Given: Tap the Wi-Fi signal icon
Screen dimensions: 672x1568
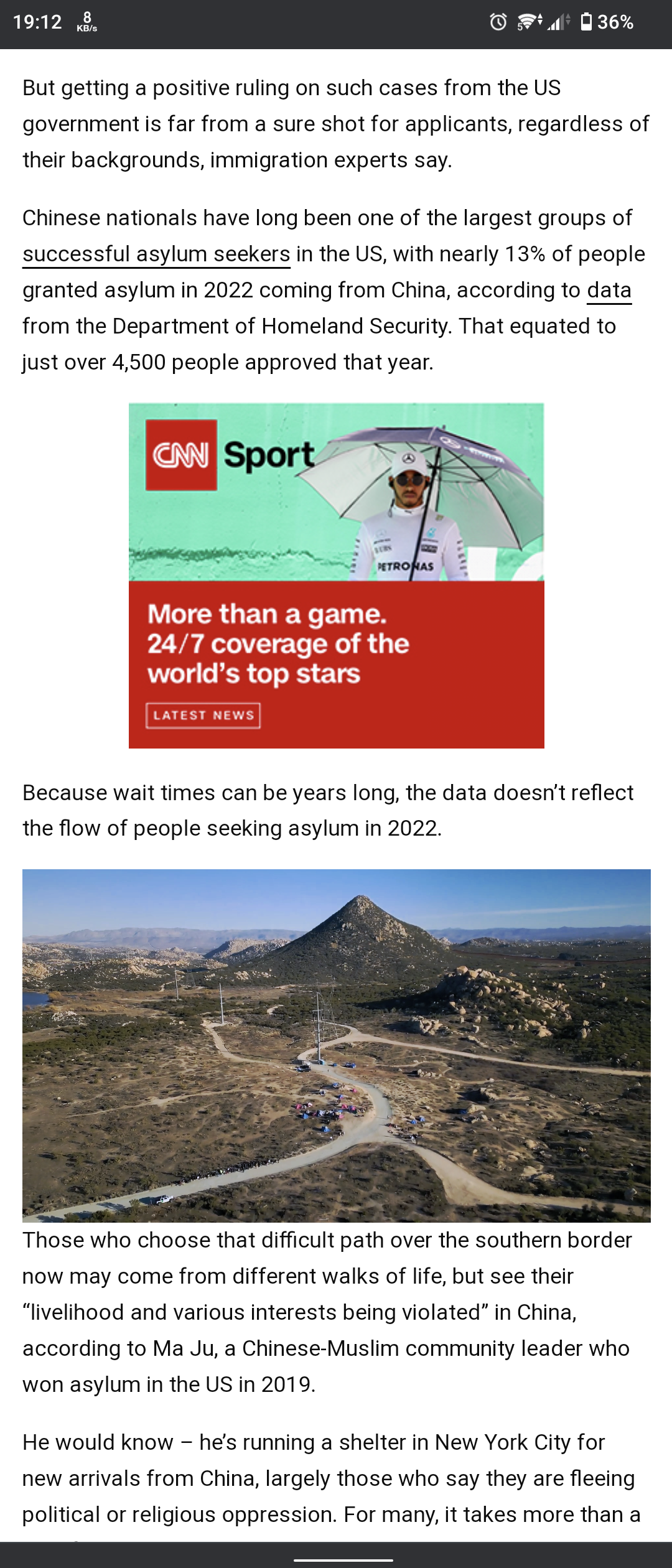Looking at the screenshot, I should tap(528, 22).
